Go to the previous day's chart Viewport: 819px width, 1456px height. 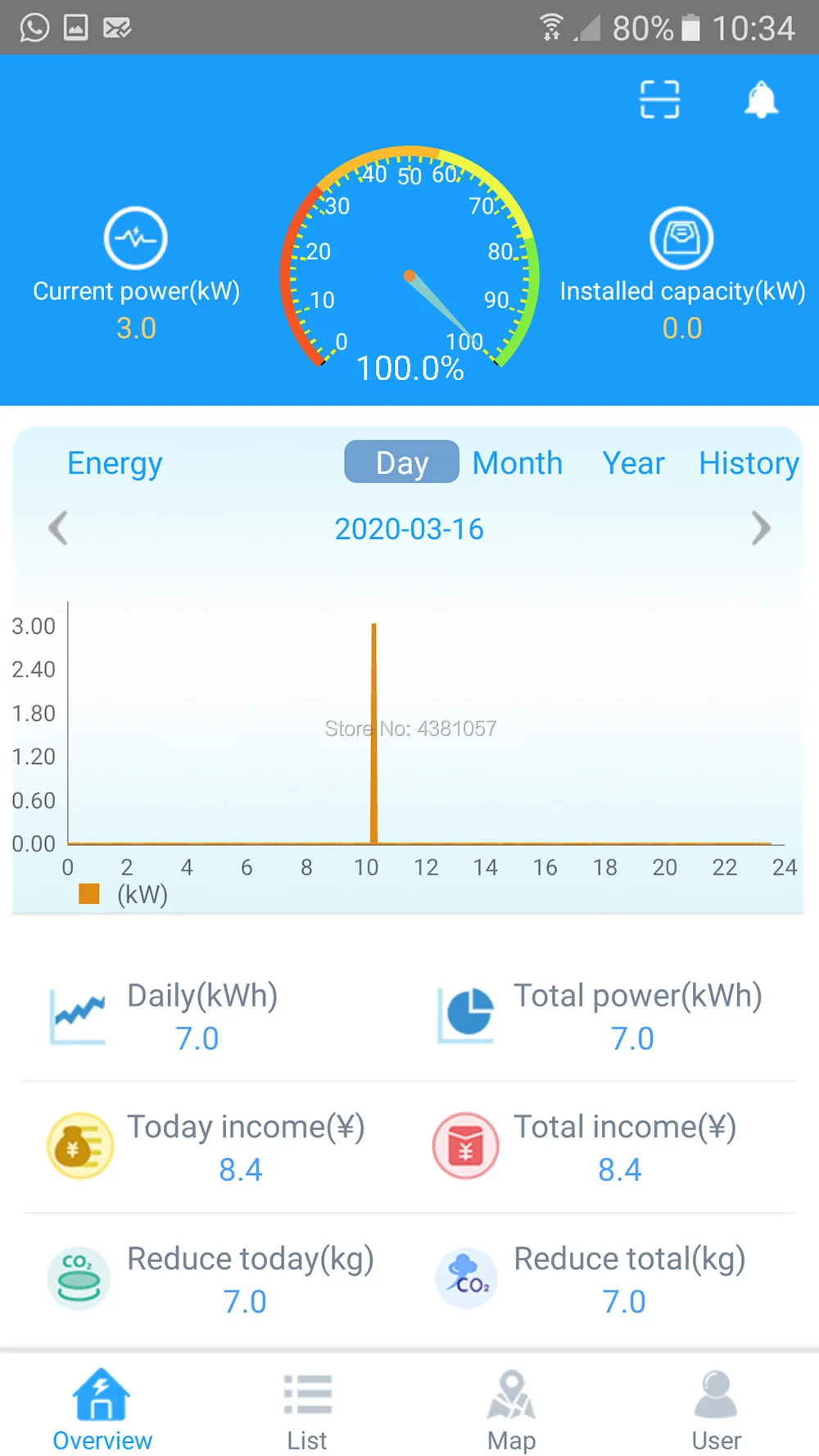tap(57, 528)
